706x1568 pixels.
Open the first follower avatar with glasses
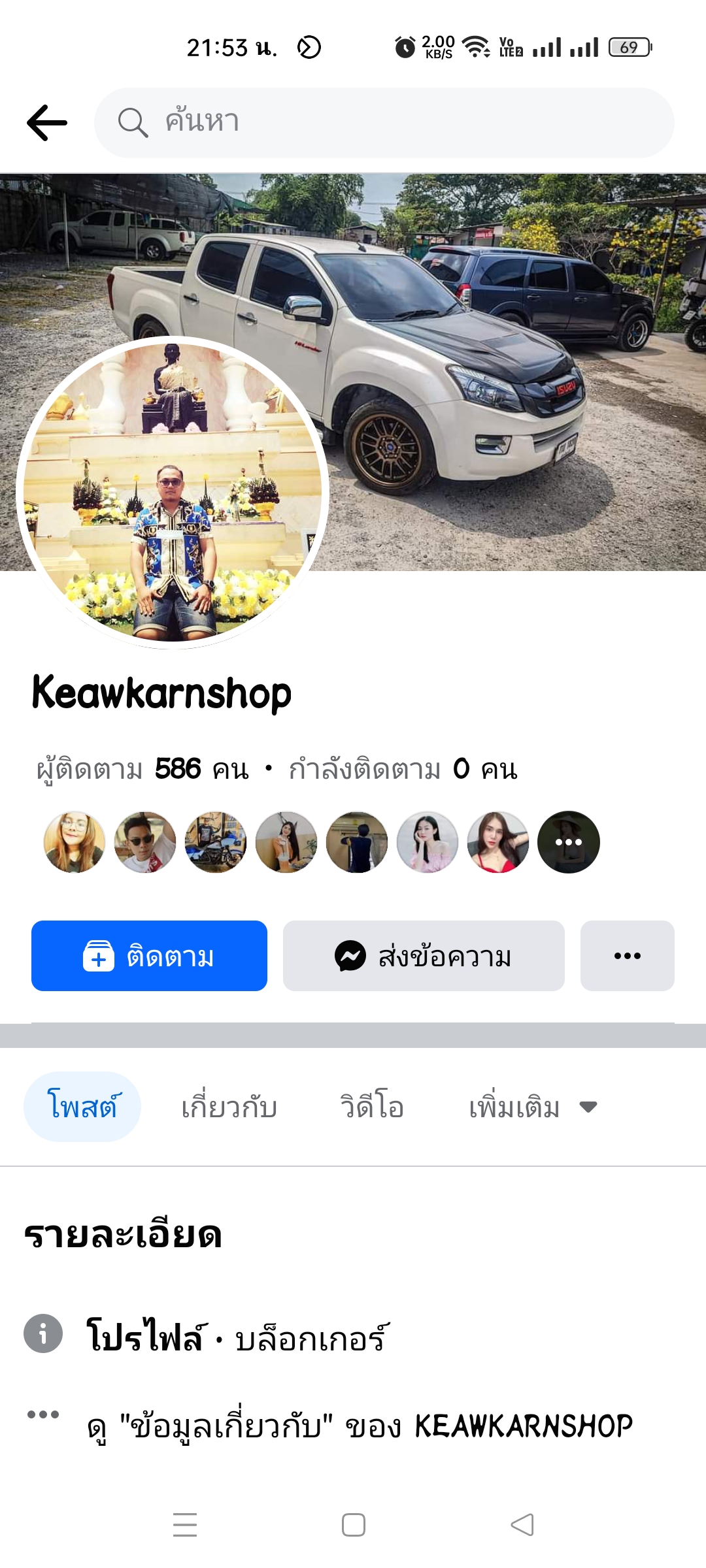[75, 842]
